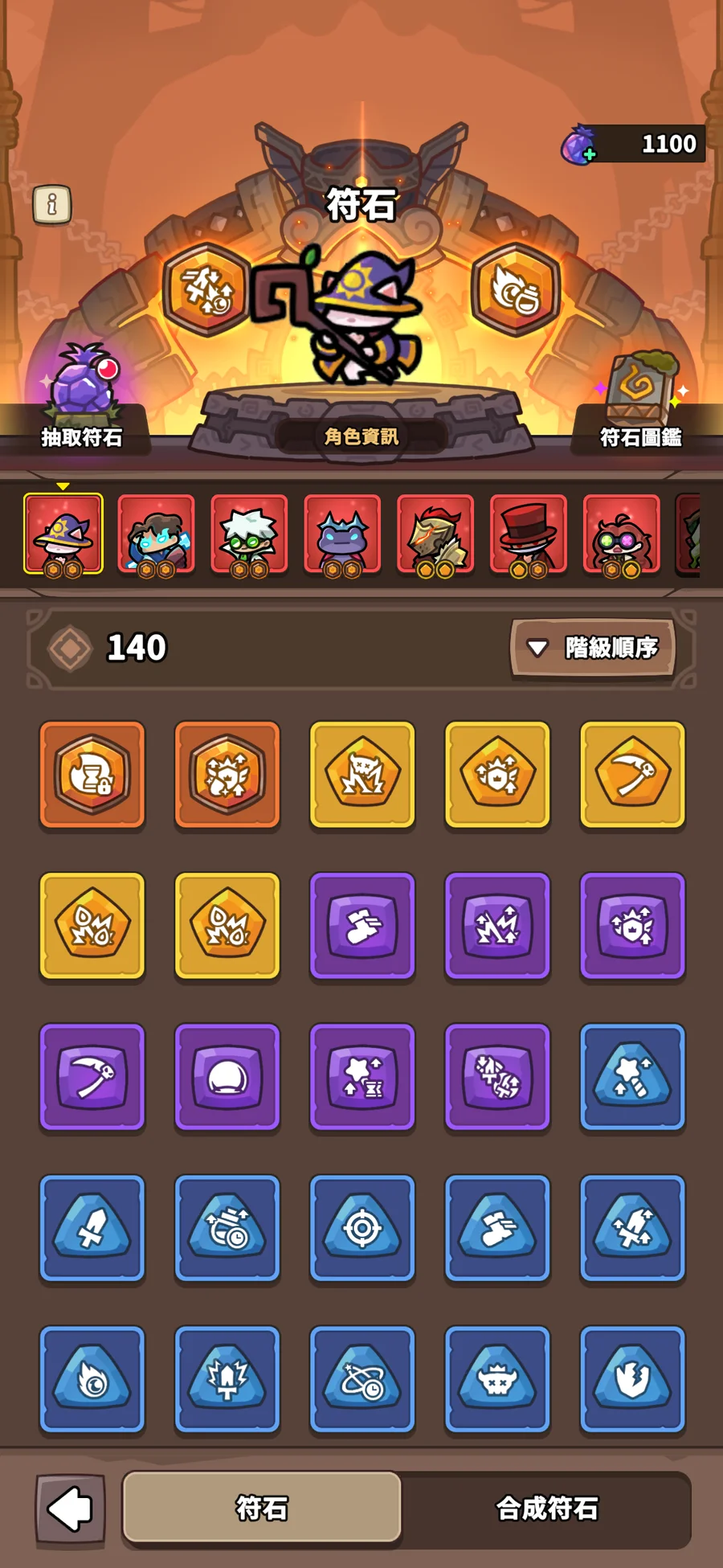Add more purple berry currency
The image size is (723, 1568).
(x=578, y=145)
